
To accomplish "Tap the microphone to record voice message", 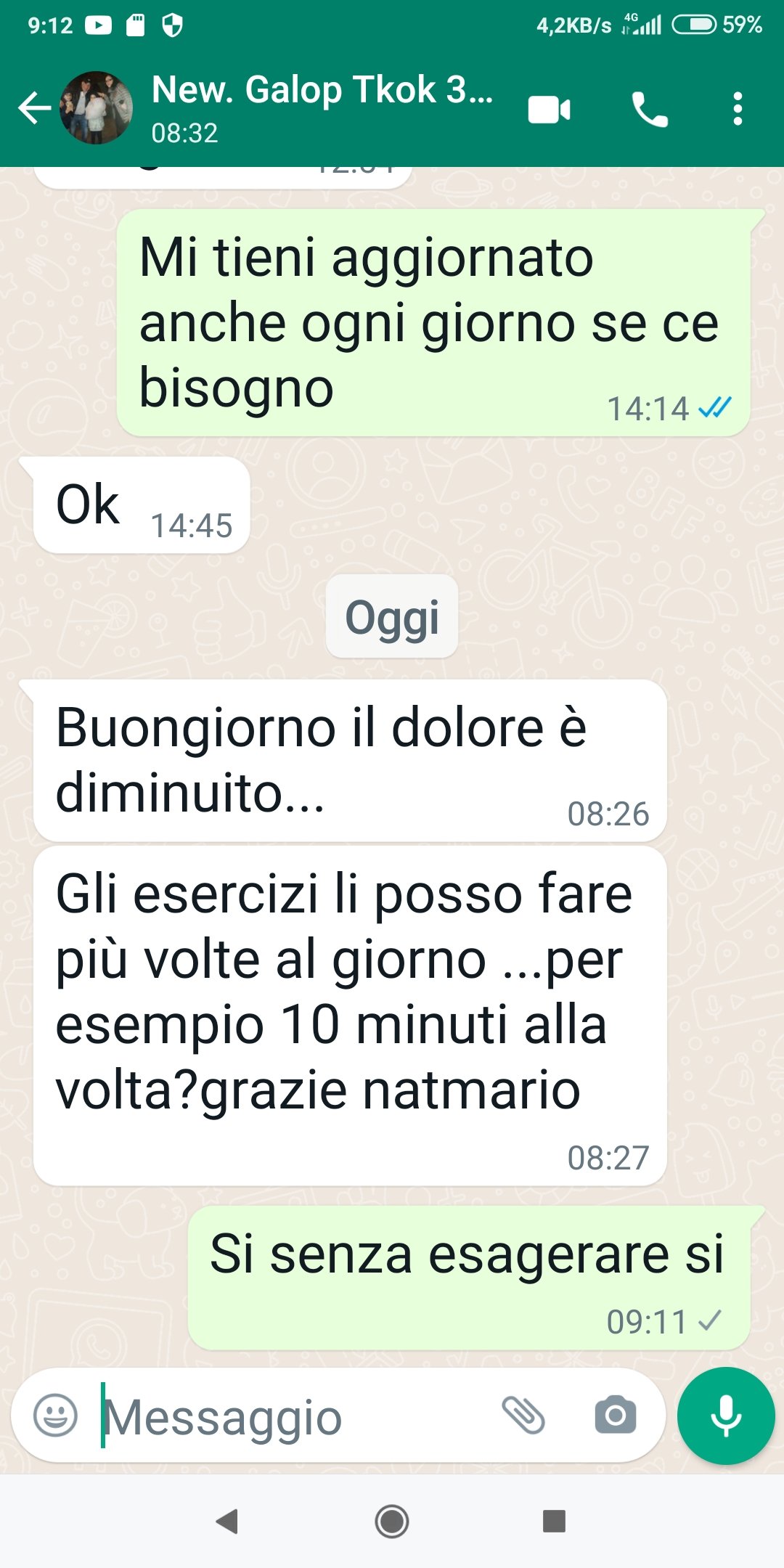I will [x=726, y=1416].
